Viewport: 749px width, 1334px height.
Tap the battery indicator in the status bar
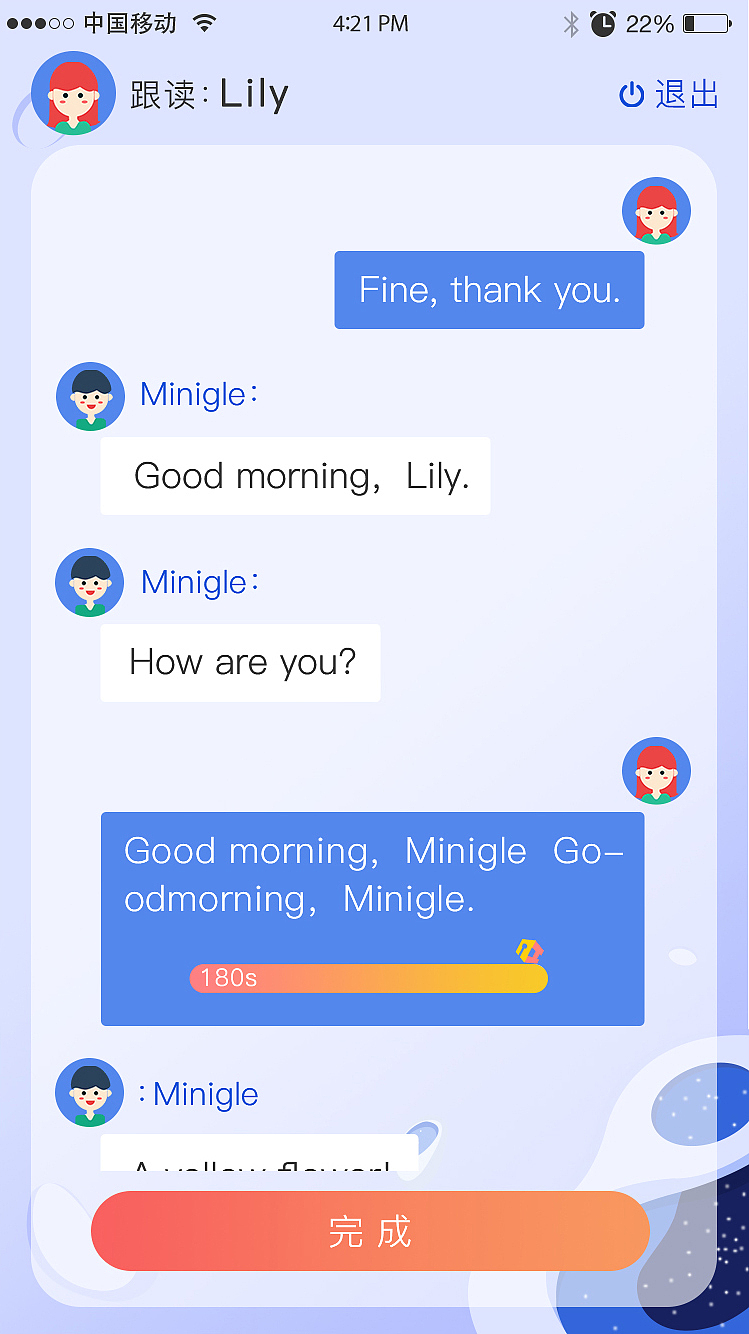(706, 23)
